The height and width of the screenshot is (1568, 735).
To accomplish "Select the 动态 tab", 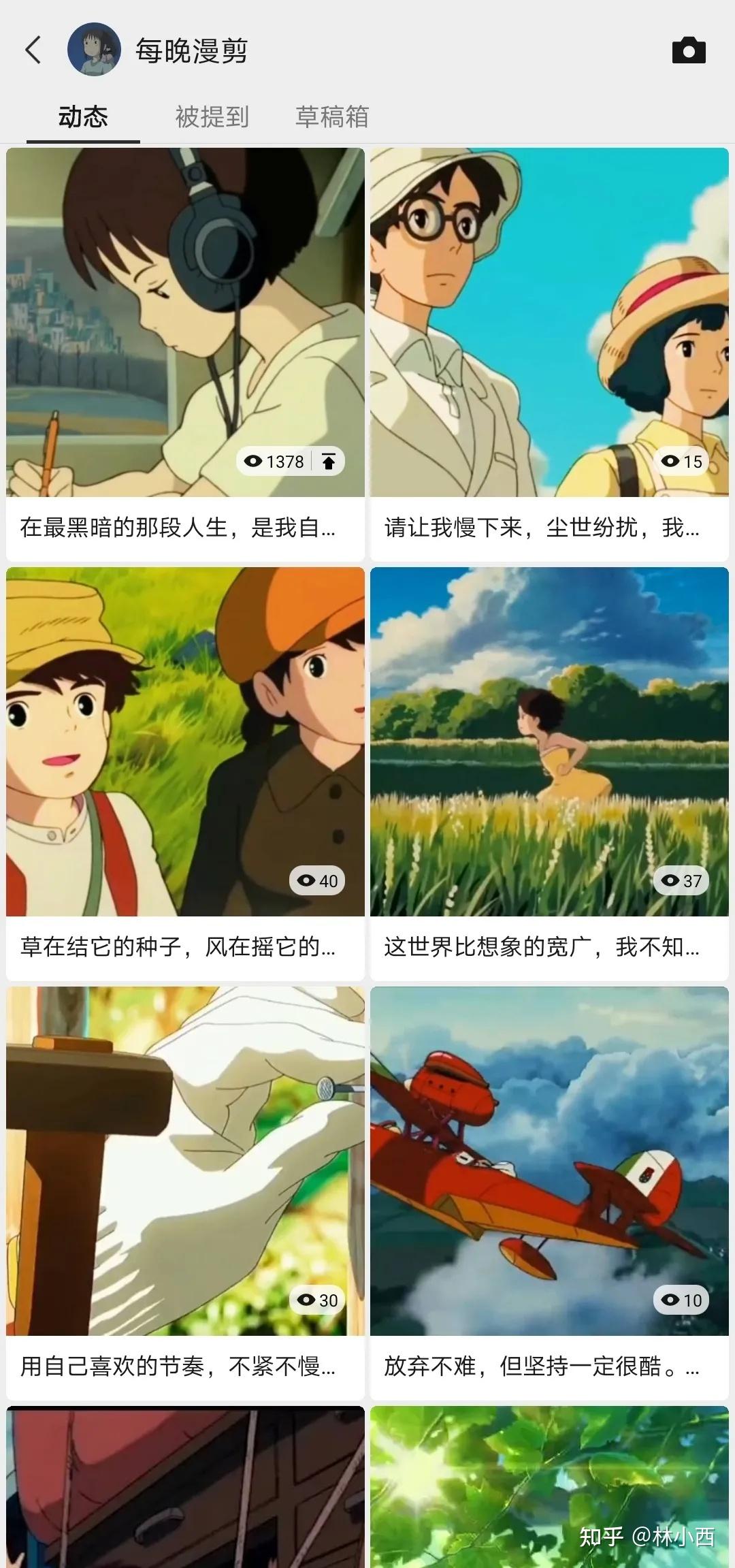I will (x=83, y=116).
